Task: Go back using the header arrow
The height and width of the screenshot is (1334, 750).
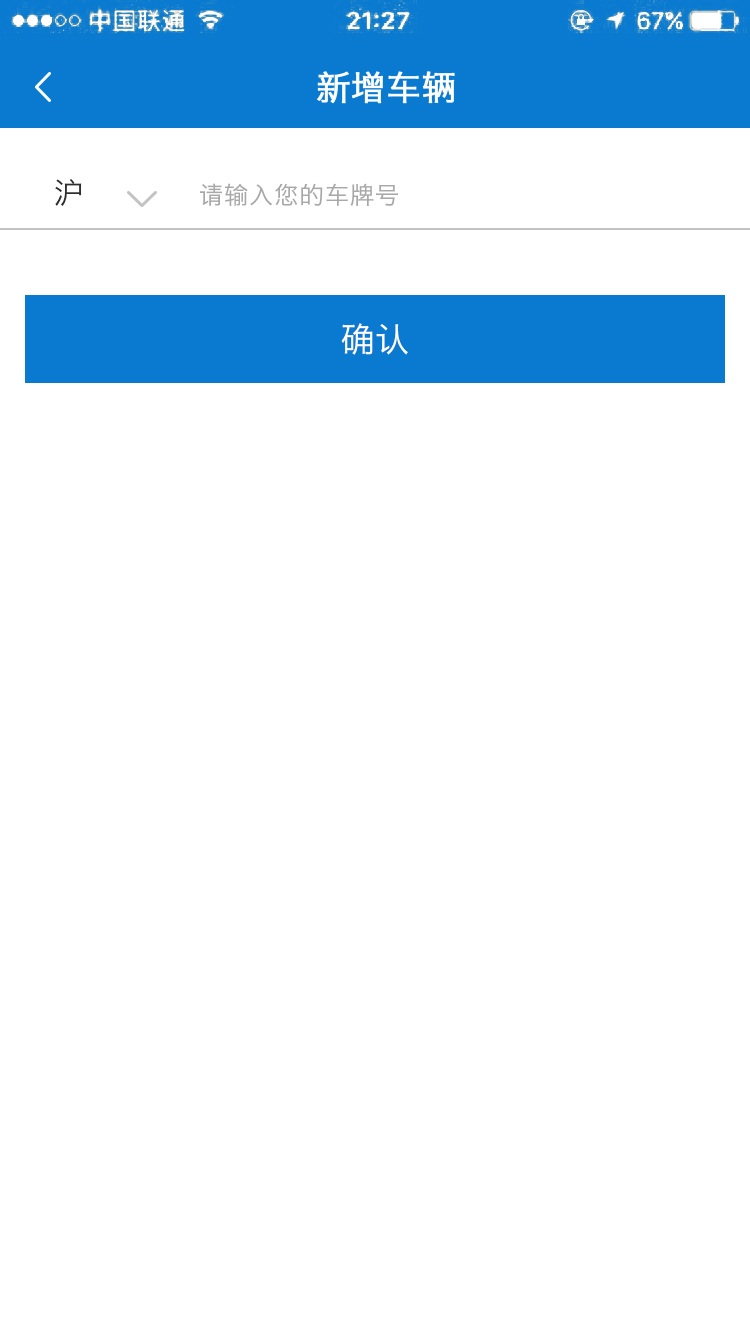Action: [x=43, y=88]
